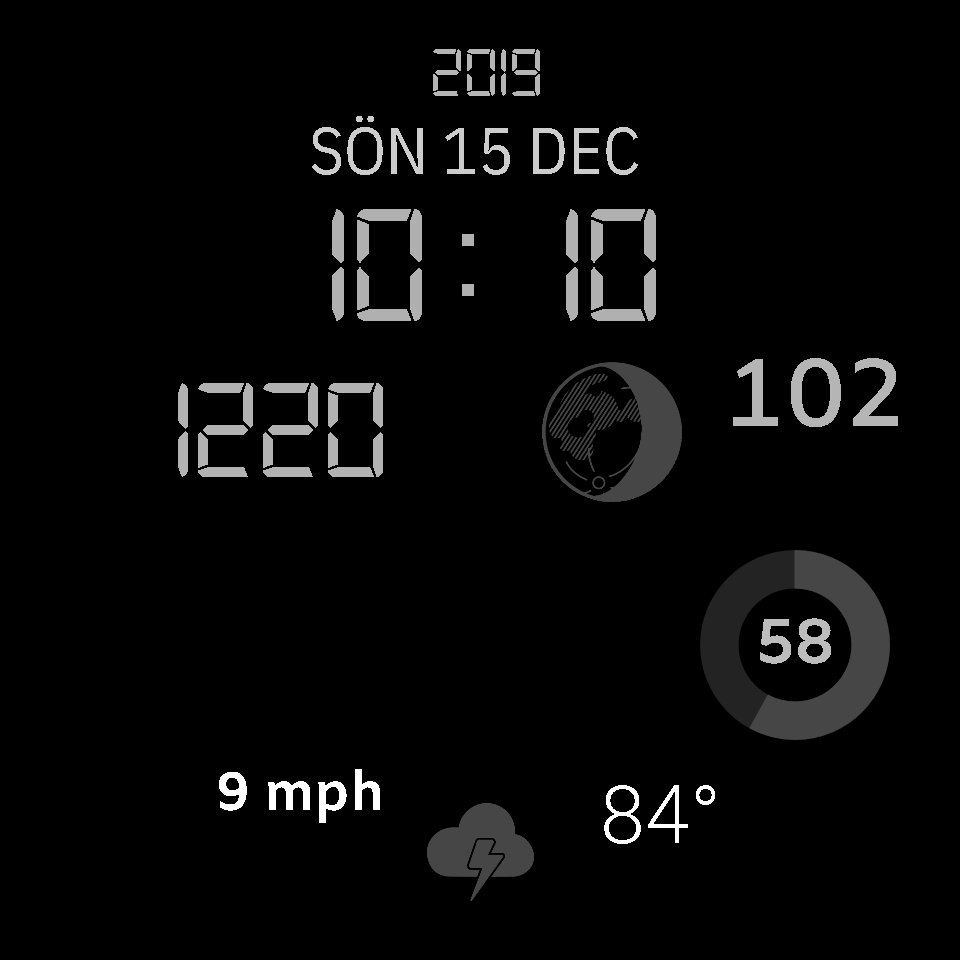Tap the 58 percent ring complication
This screenshot has height=960, width=960.
795,645
